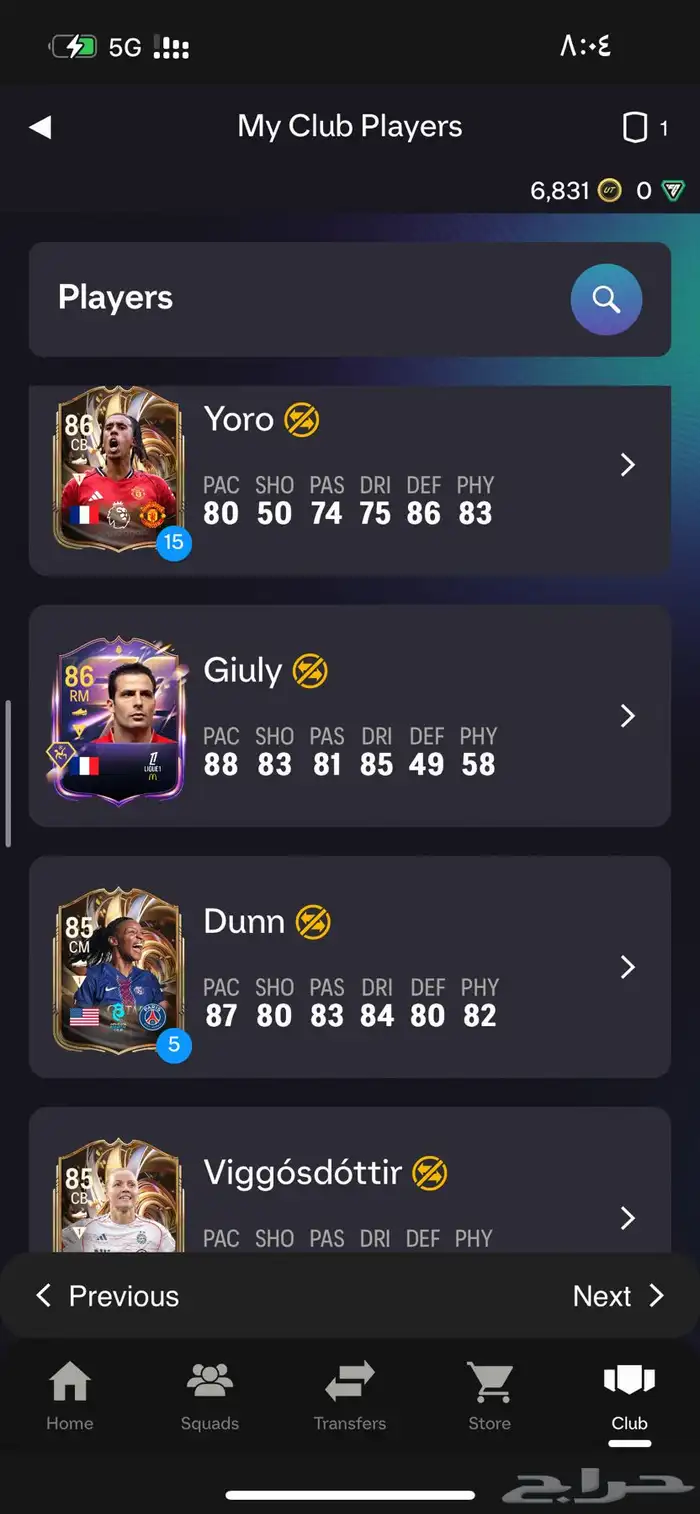The height and width of the screenshot is (1514, 700).
Task: View Dunn player details
Action: coord(627,967)
